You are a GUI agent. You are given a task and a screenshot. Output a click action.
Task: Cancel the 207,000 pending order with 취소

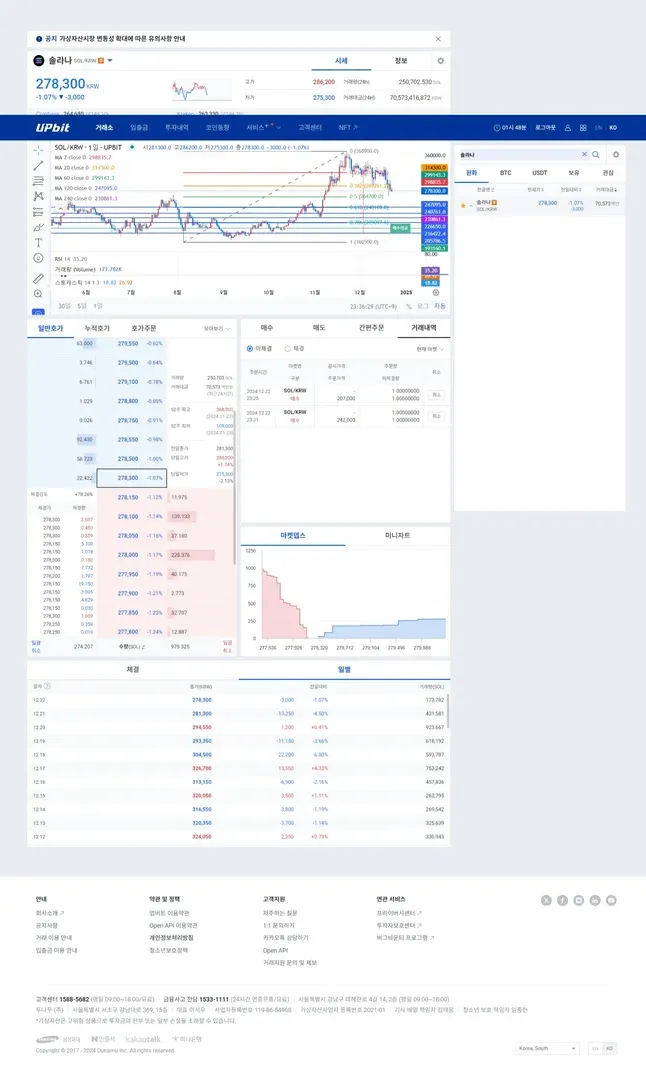pyautogui.click(x=435, y=394)
